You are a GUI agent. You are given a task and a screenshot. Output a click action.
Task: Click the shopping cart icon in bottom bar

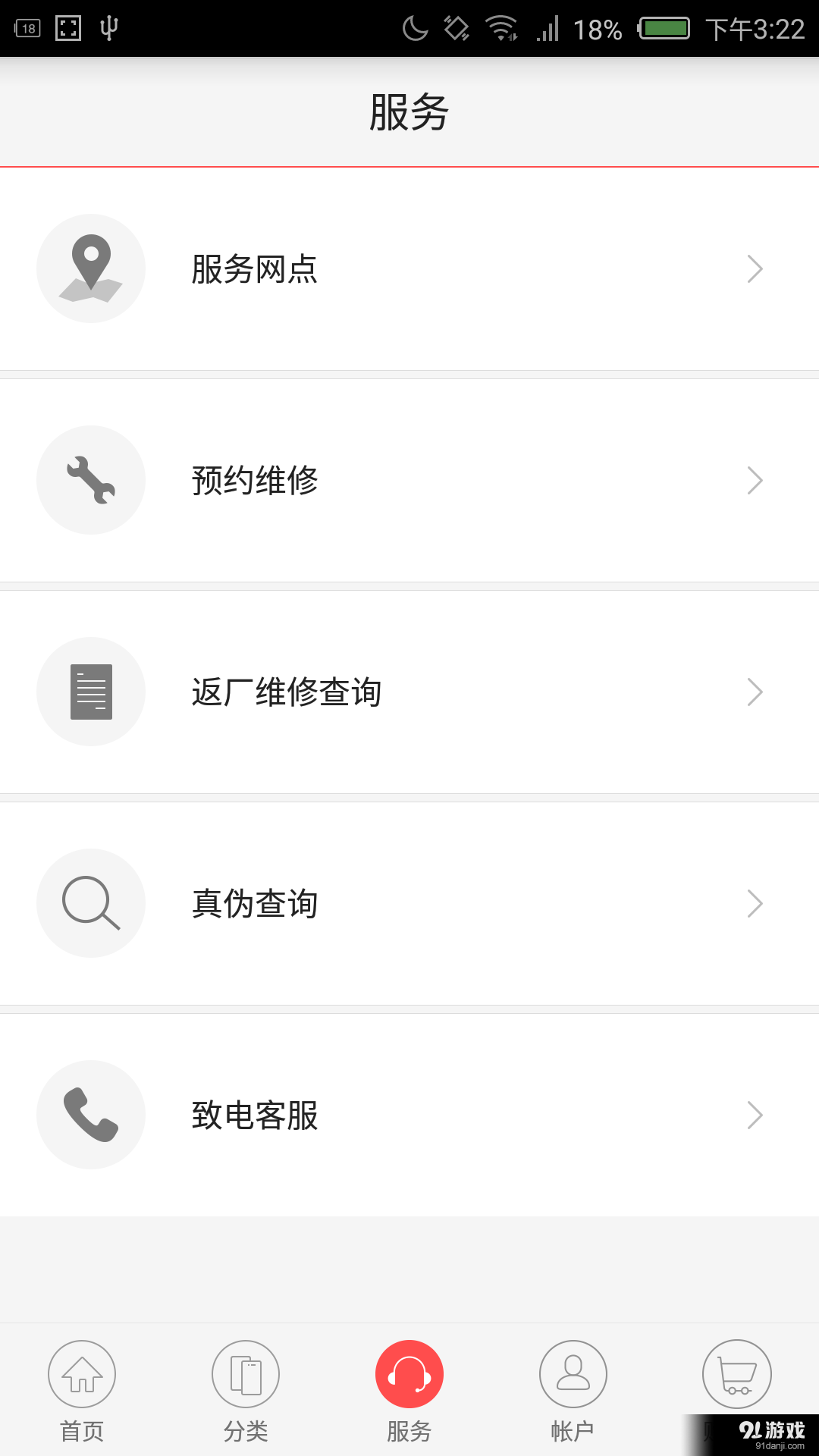[736, 1373]
